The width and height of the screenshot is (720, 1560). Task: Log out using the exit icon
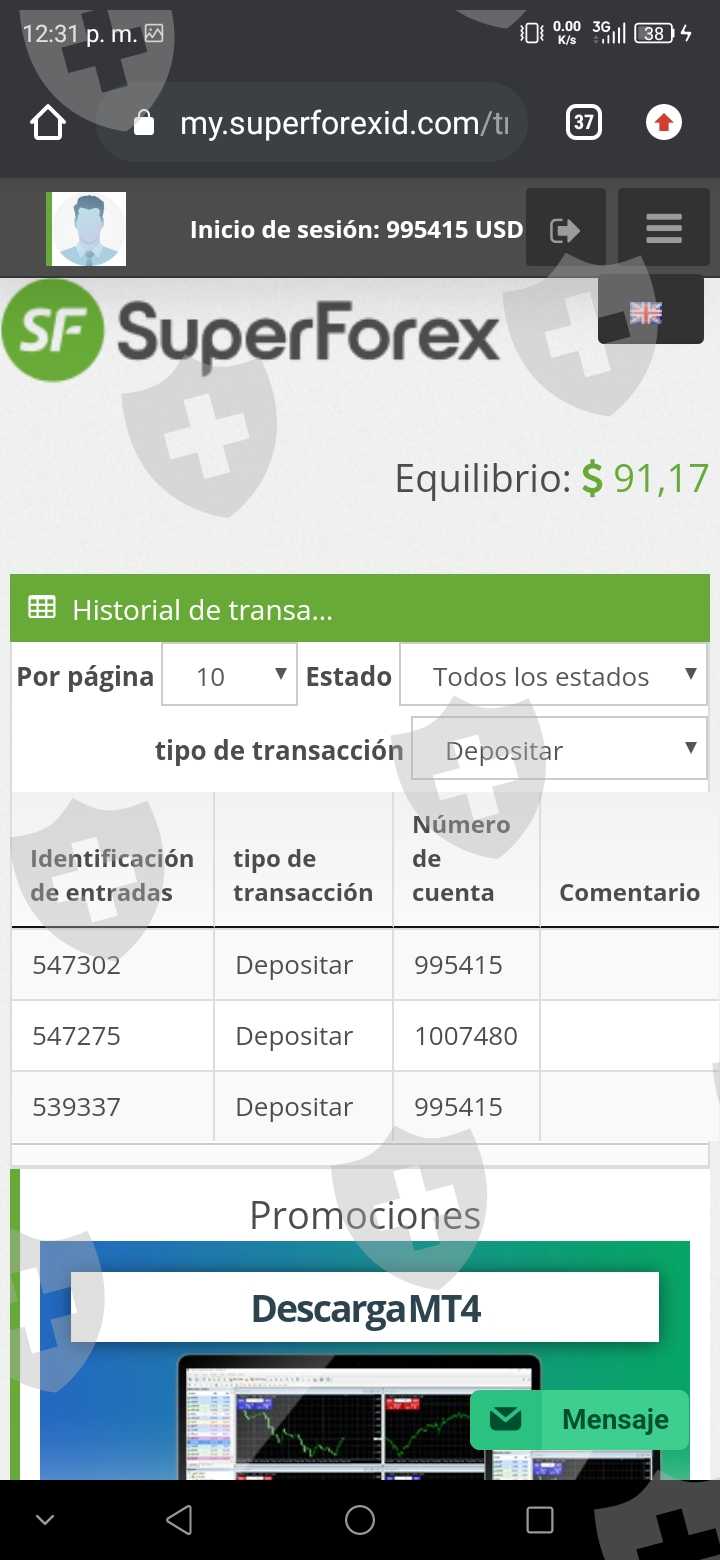point(566,229)
